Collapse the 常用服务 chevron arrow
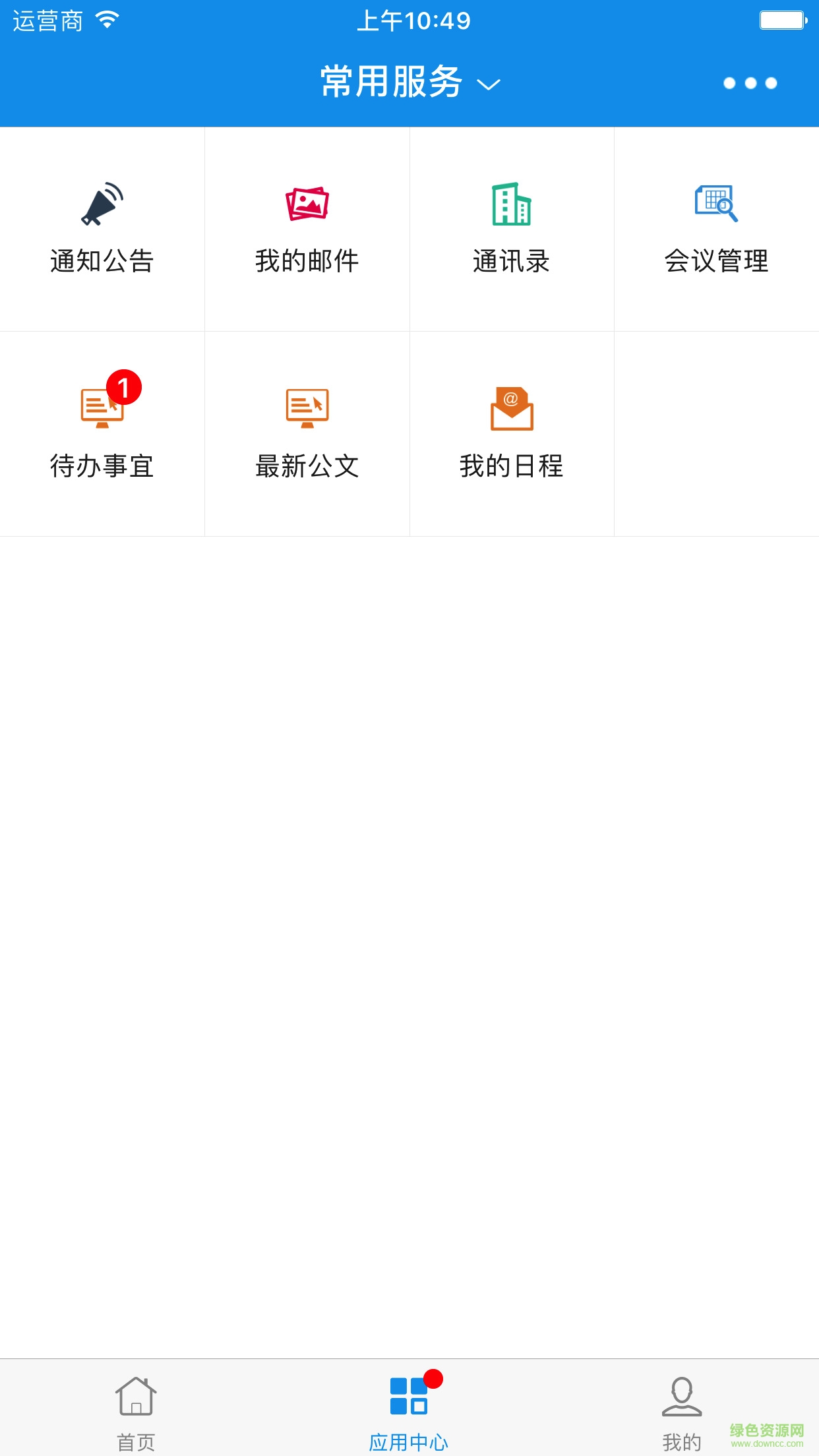Image resolution: width=819 pixels, height=1456 pixels. click(489, 86)
